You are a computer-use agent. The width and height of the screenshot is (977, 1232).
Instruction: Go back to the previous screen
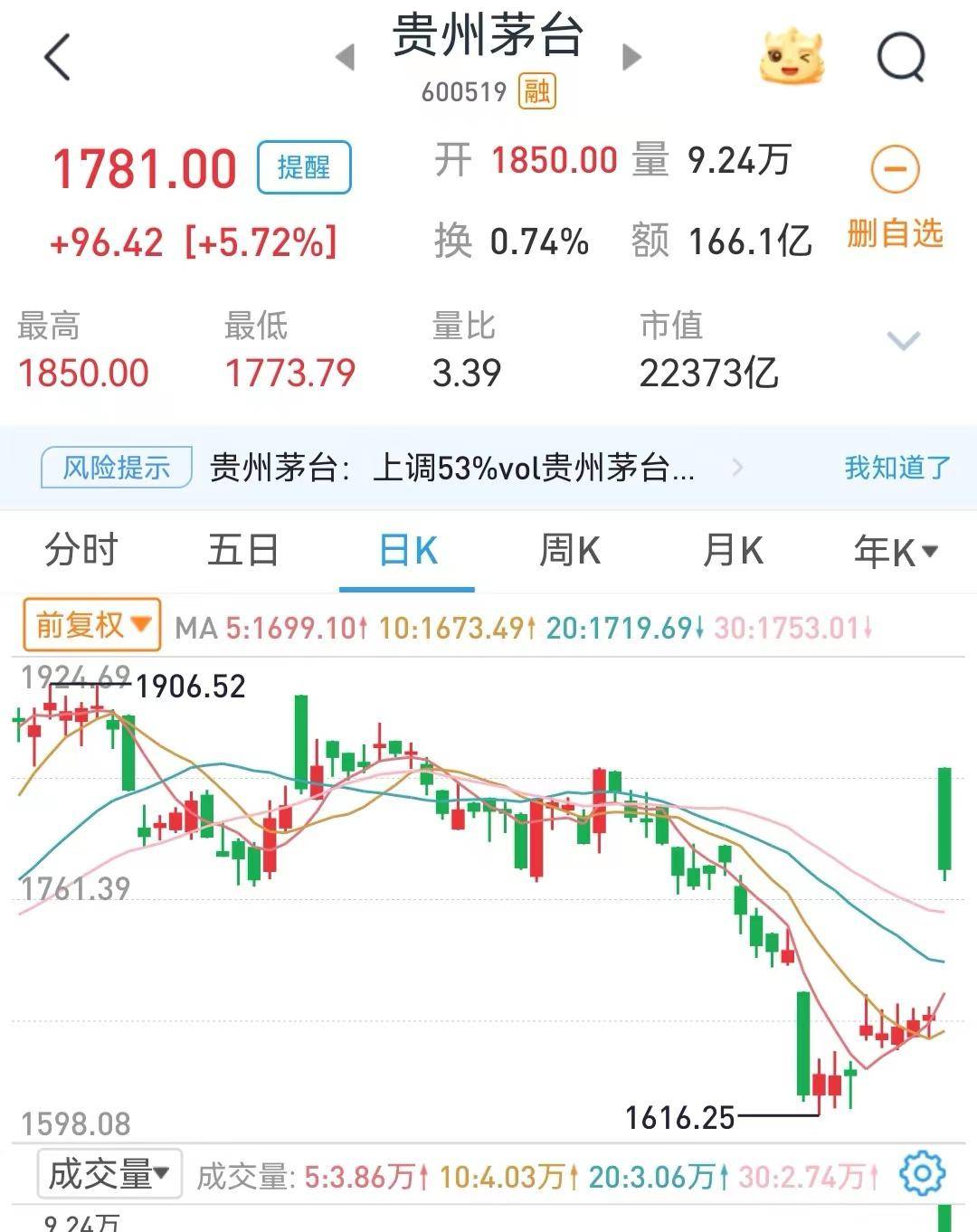(57, 58)
